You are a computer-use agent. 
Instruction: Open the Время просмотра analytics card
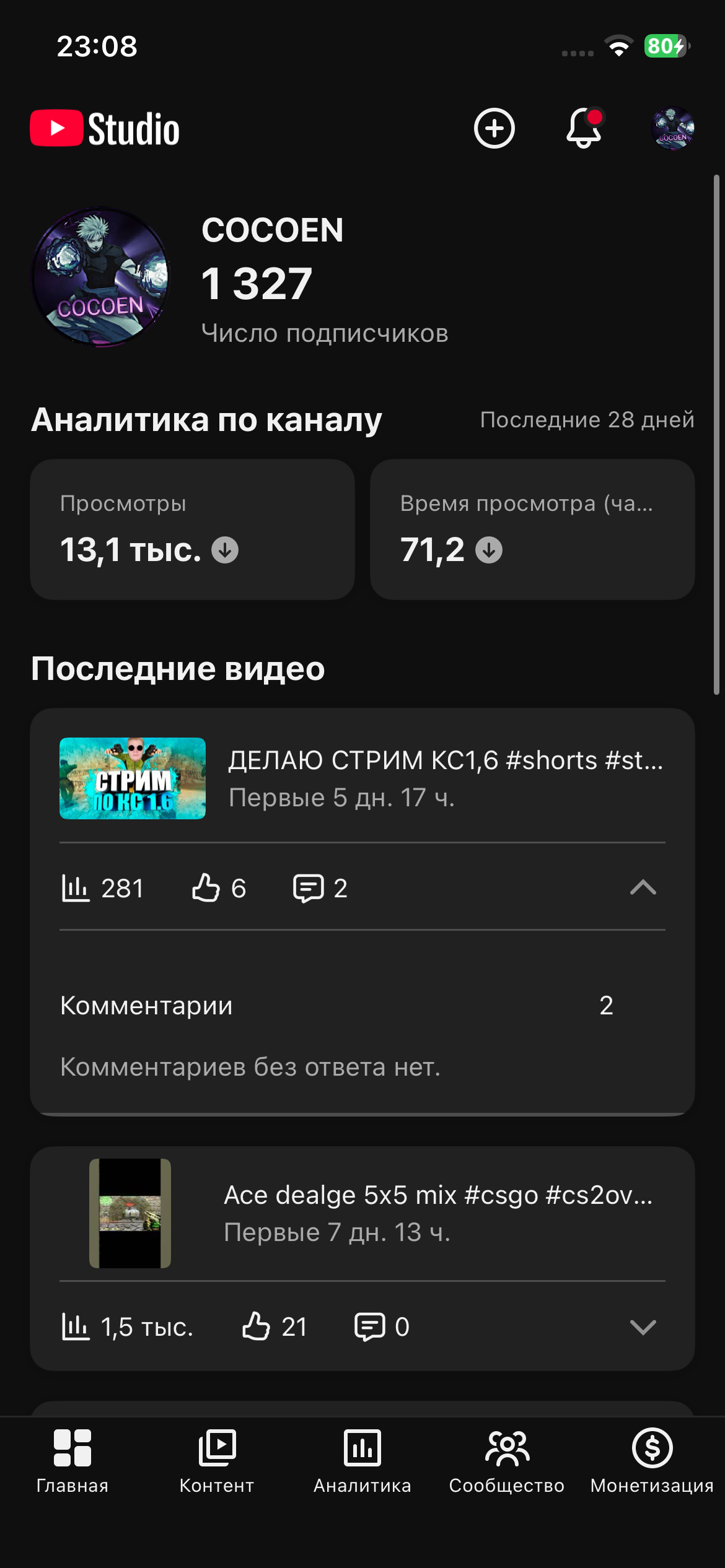(532, 529)
